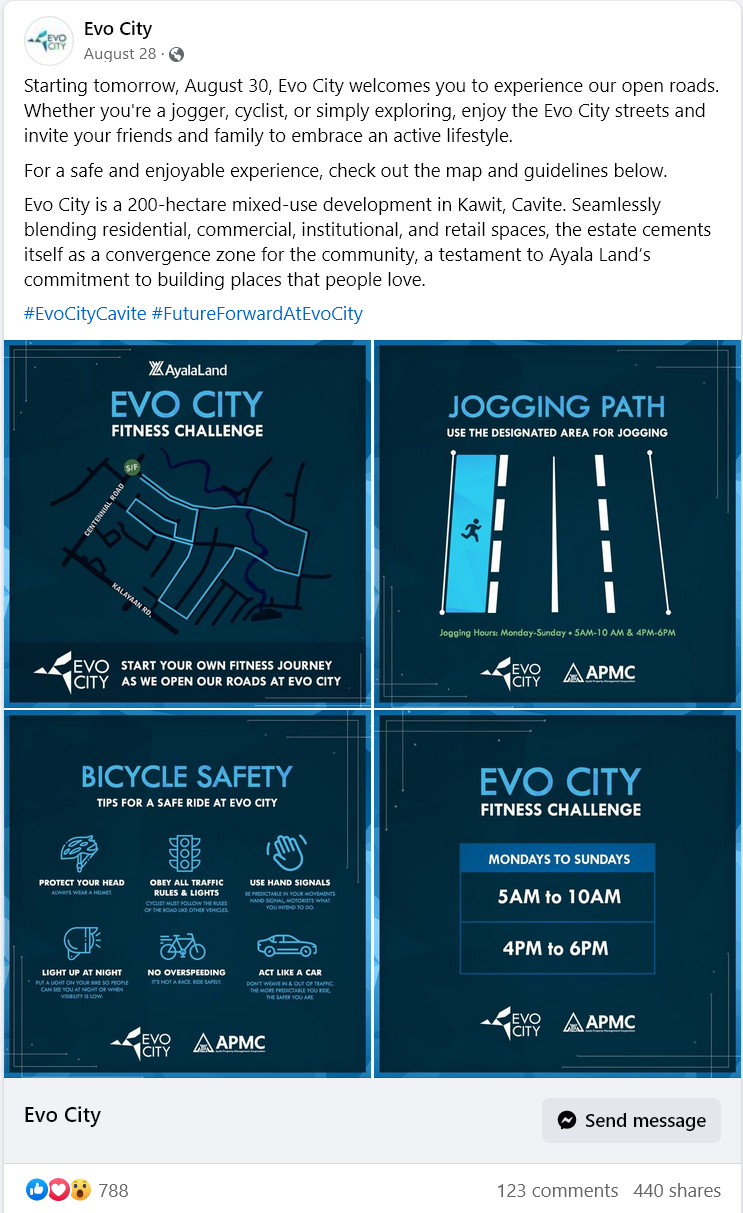The width and height of the screenshot is (743, 1213).
Task: View the Fitness Challenge map image
Action: (x=187, y=523)
